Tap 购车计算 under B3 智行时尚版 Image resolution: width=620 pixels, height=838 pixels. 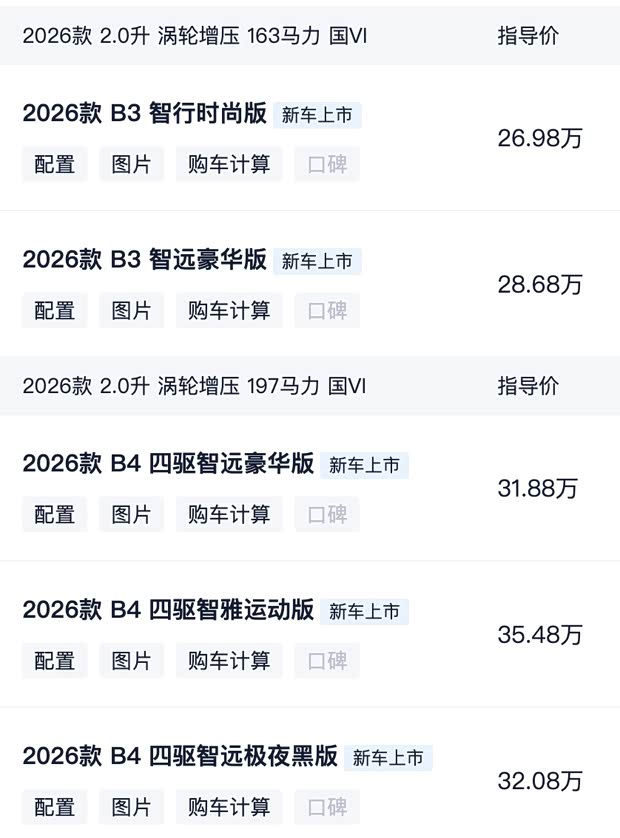tap(229, 164)
